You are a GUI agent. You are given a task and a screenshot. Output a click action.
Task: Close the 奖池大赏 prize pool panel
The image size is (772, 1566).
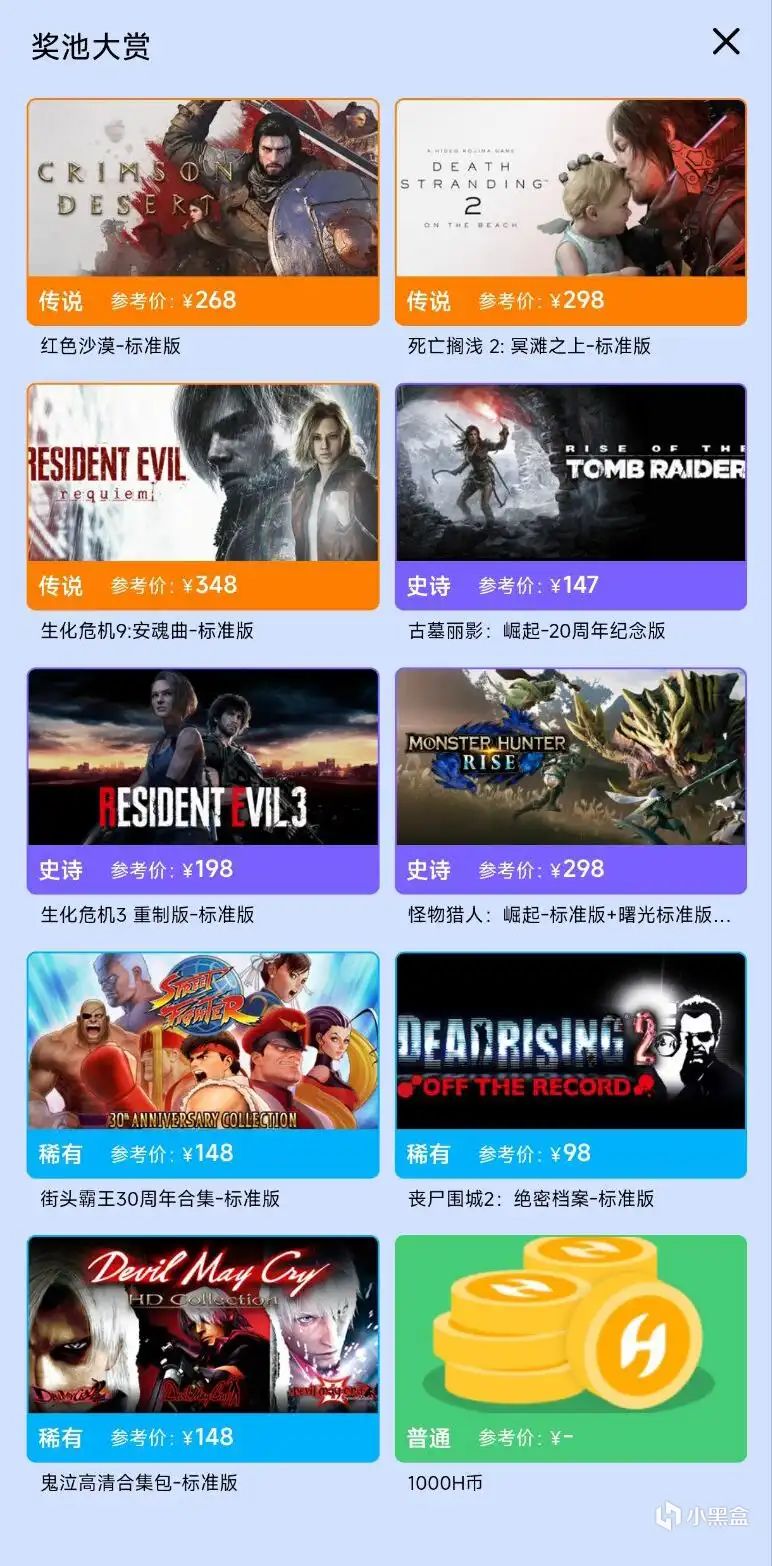coord(725,42)
